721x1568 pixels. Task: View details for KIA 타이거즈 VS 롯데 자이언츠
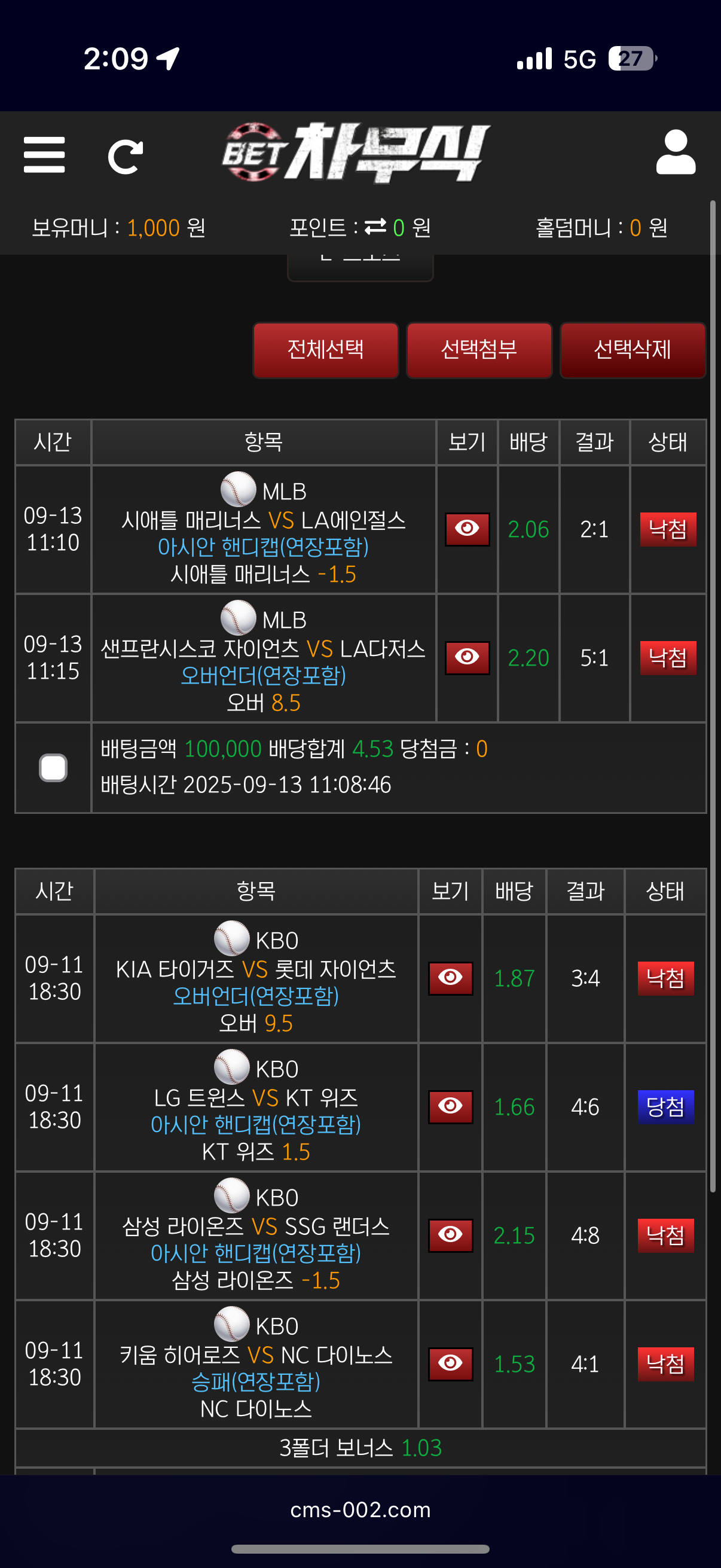(x=450, y=978)
